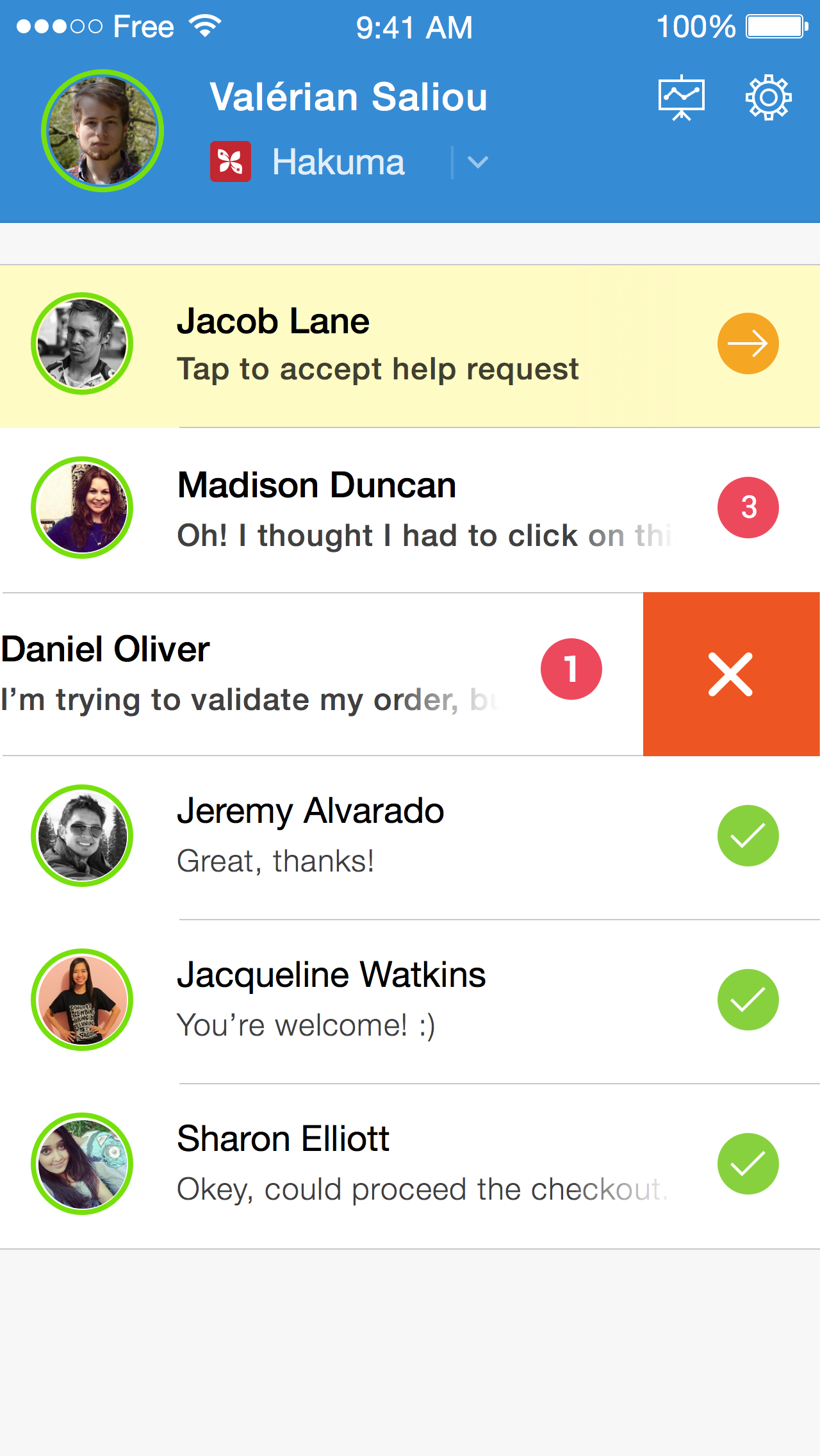Open the statistics presentation icon
Image resolution: width=820 pixels, height=1456 pixels.
(682, 98)
